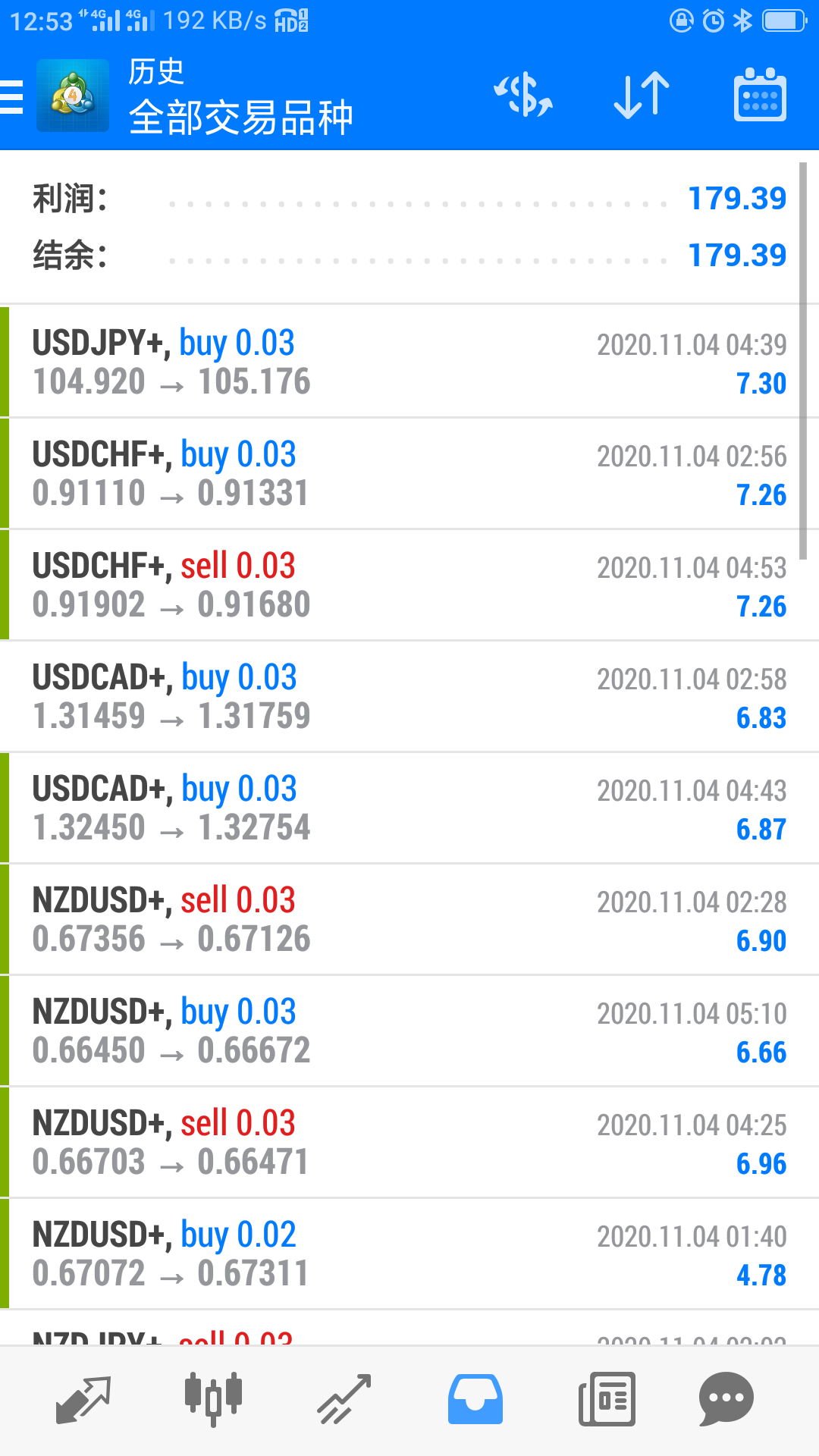
Task: Open the calendar date range picker
Action: (760, 96)
